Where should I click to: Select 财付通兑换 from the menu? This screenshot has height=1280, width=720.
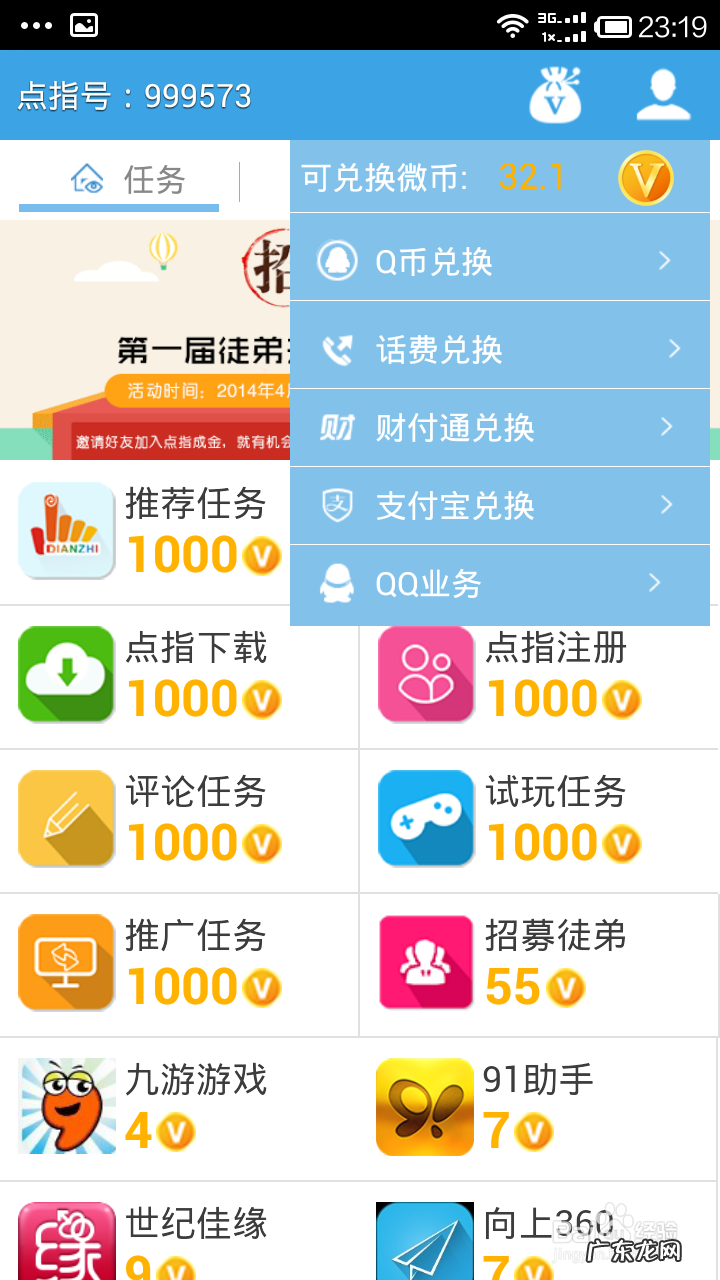[499, 427]
